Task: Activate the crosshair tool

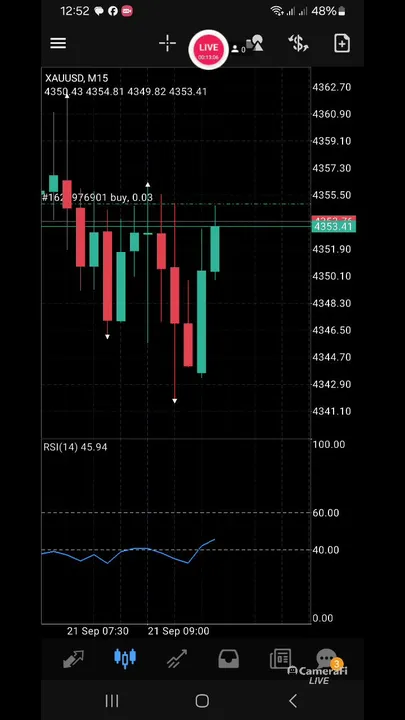Action: [168, 44]
